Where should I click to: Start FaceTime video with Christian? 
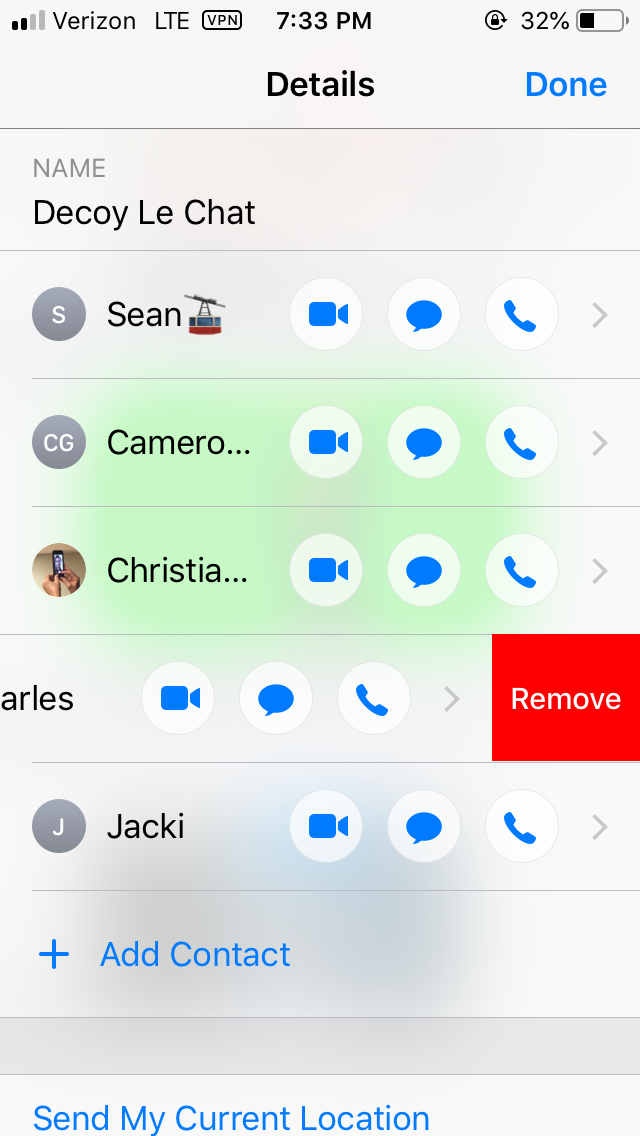pos(326,571)
